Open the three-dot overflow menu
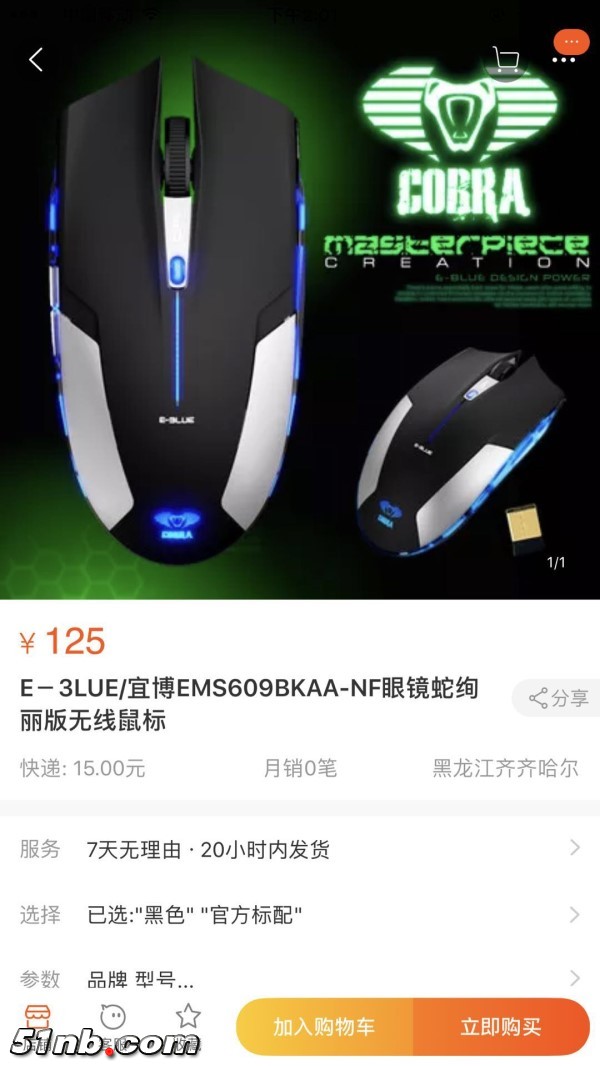This screenshot has height=1066, width=600. [564, 60]
